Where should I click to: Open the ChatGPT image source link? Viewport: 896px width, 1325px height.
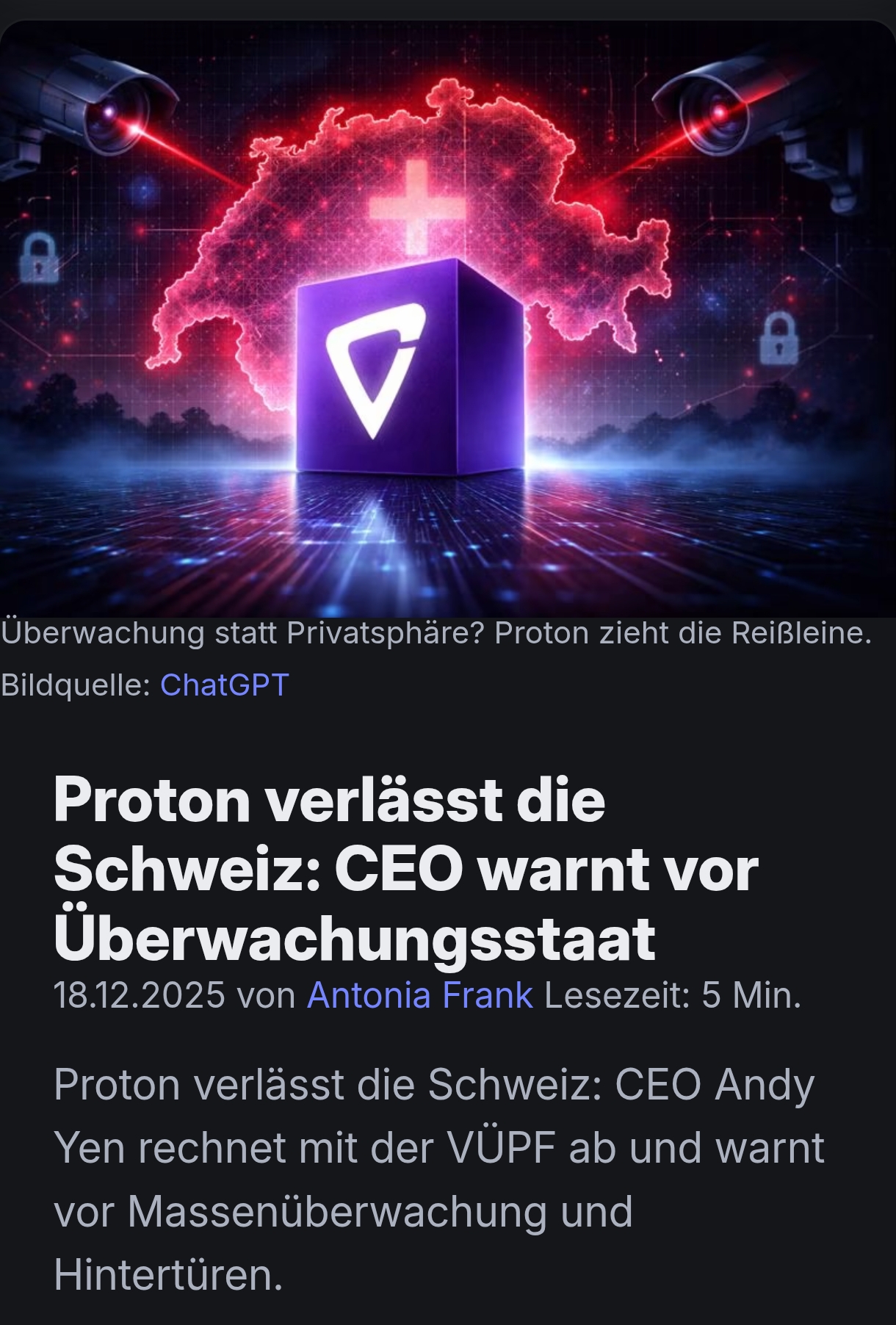(x=224, y=685)
